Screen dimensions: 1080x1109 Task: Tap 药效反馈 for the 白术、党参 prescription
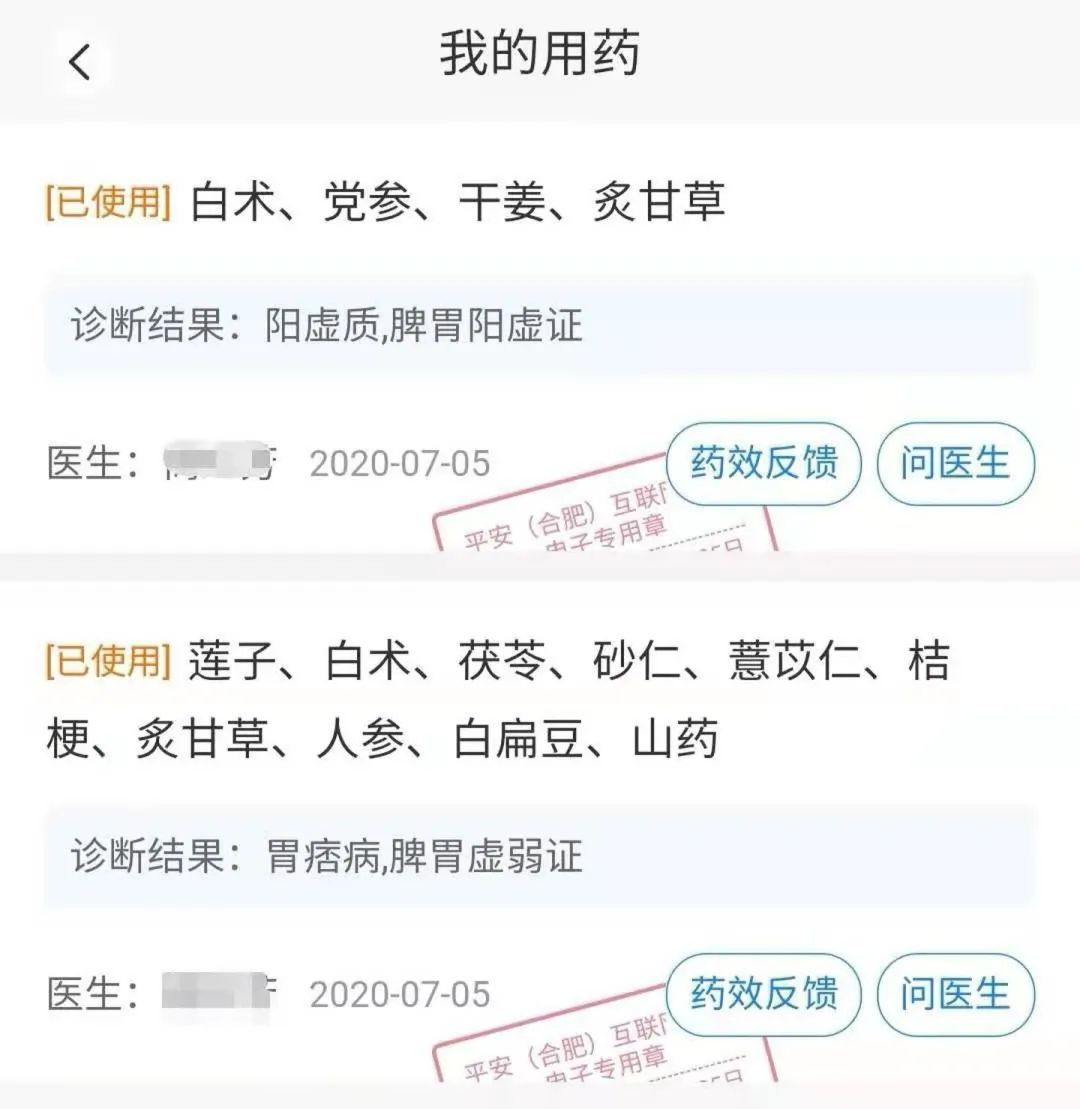coord(764,464)
